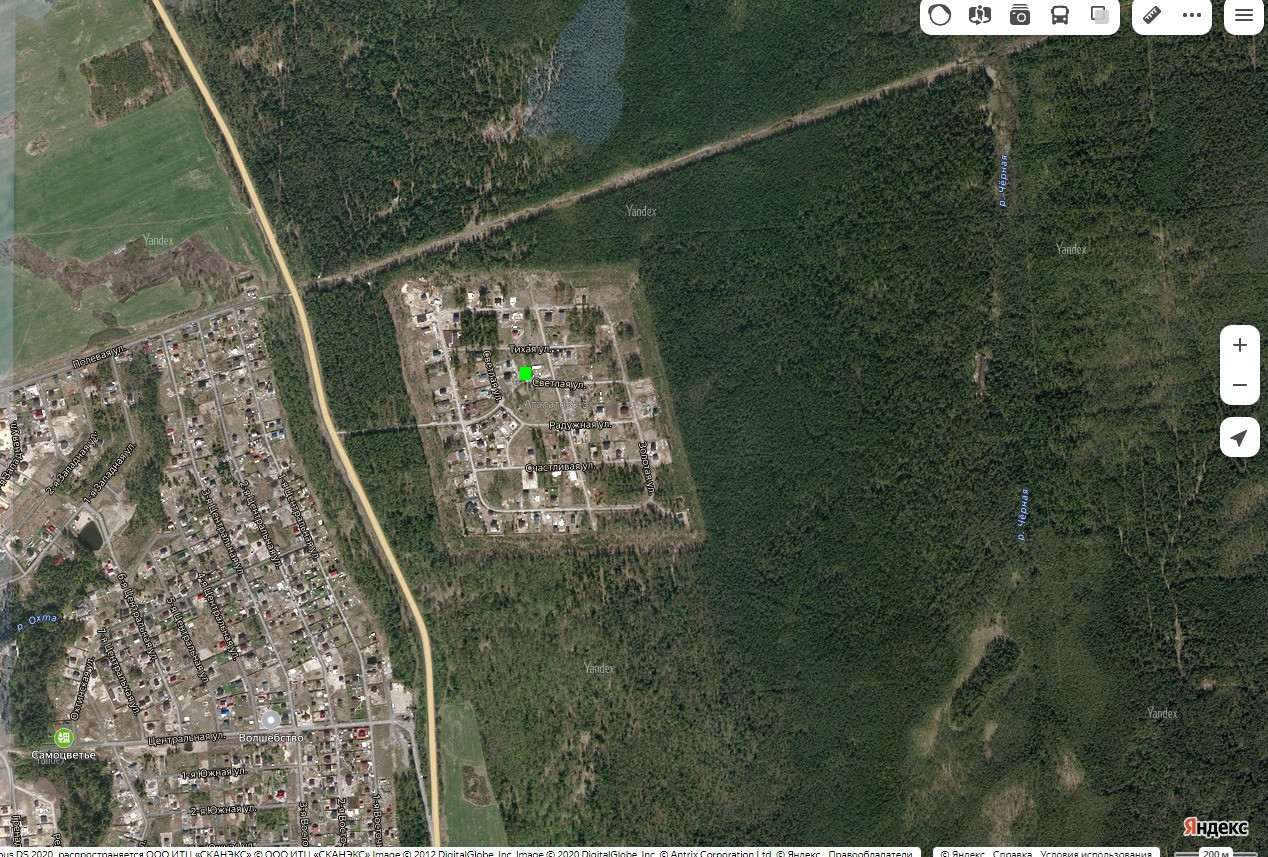Viewport: 1268px width, 857px height.
Task: Open more tools three-dot menu
Action: pos(1192,15)
